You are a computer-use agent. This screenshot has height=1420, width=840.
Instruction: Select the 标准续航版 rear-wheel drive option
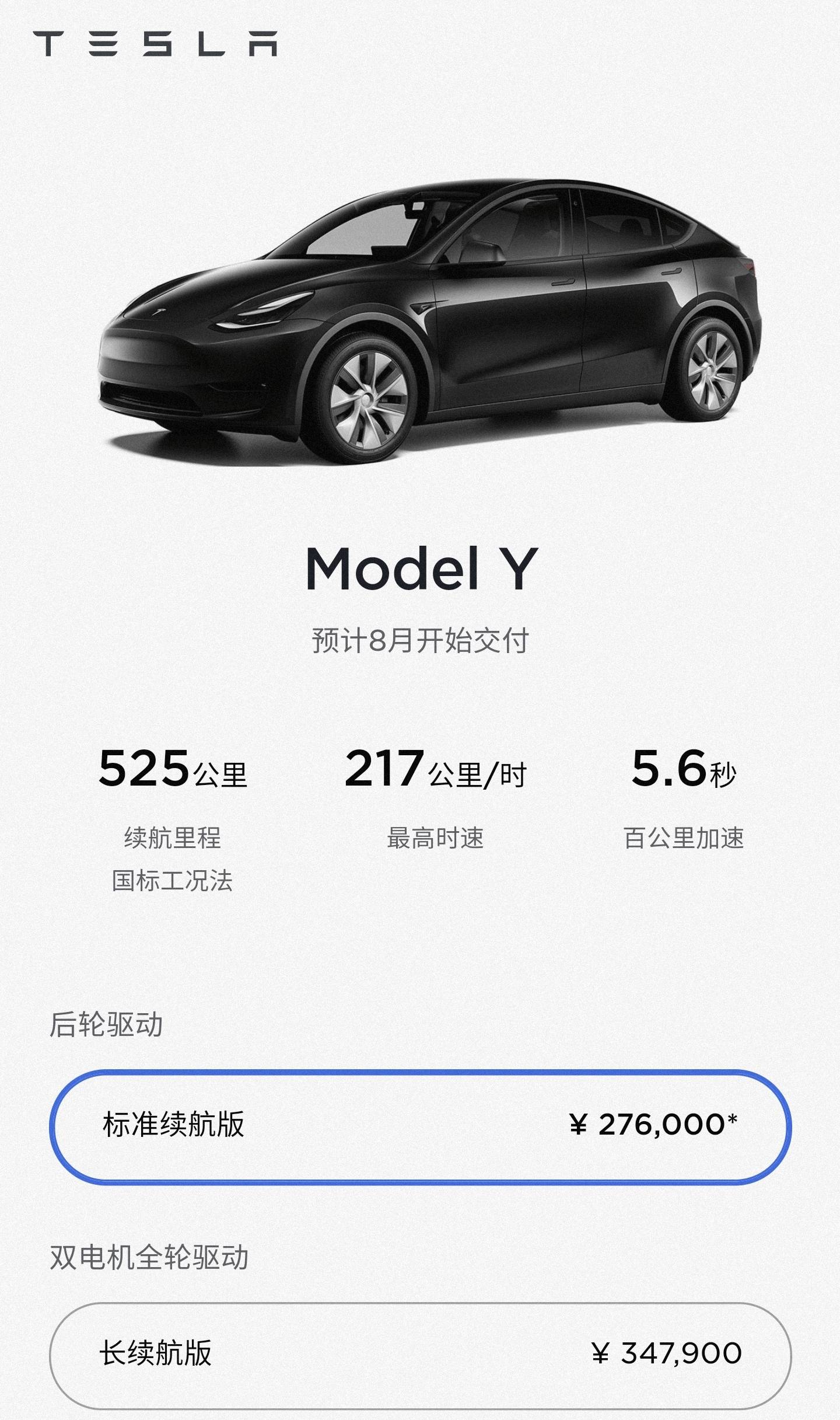click(x=420, y=1124)
